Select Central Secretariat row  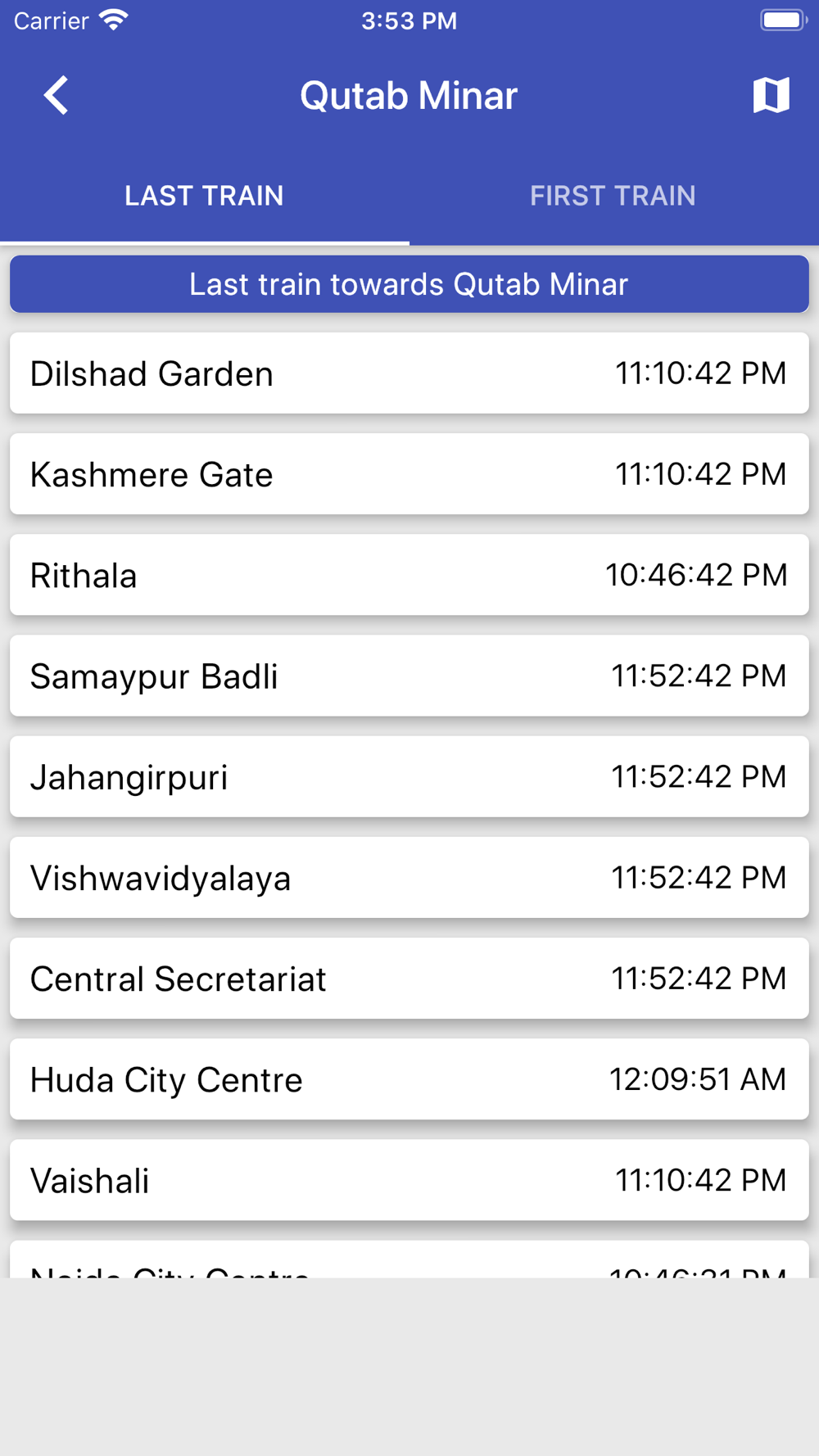point(409,979)
